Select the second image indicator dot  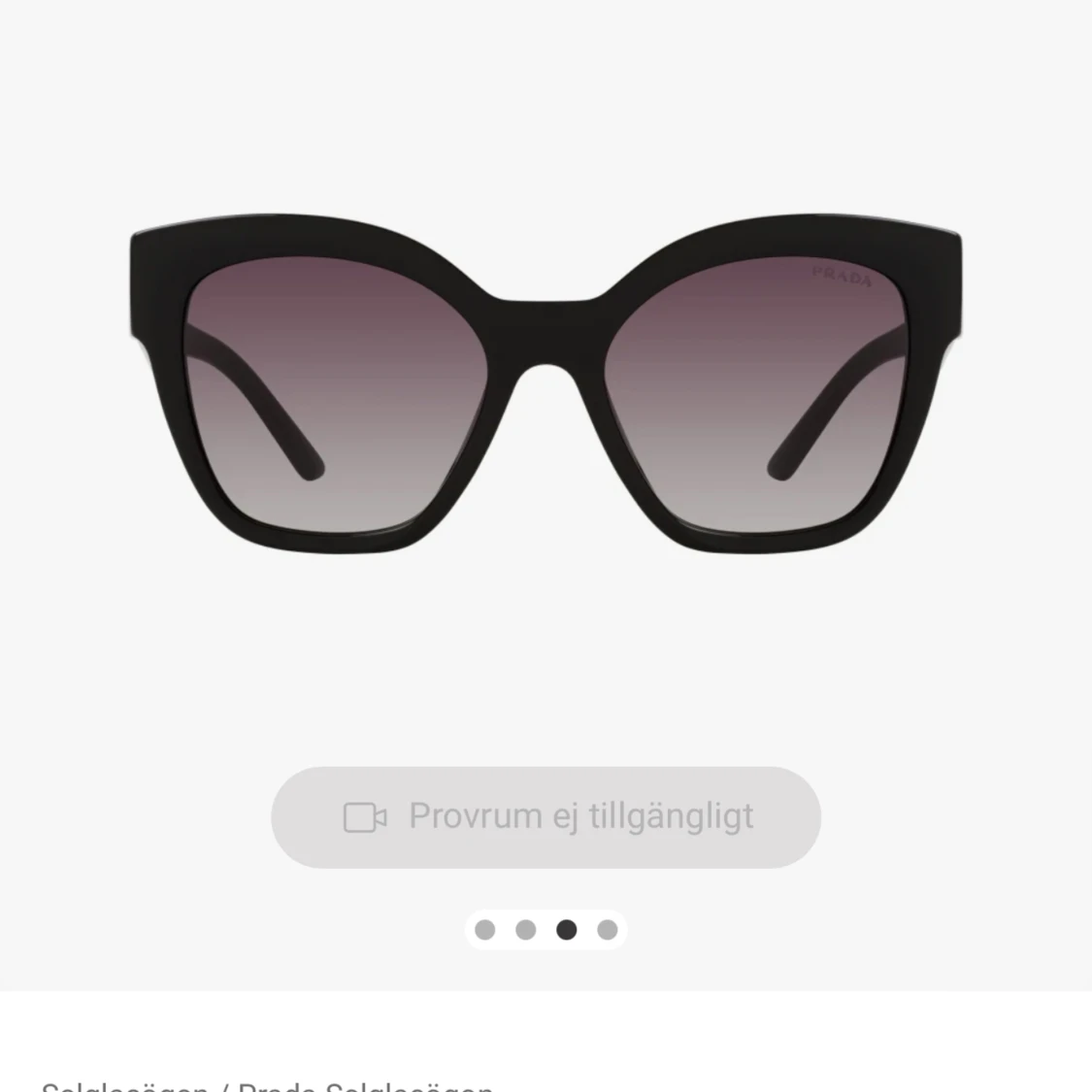point(526,930)
